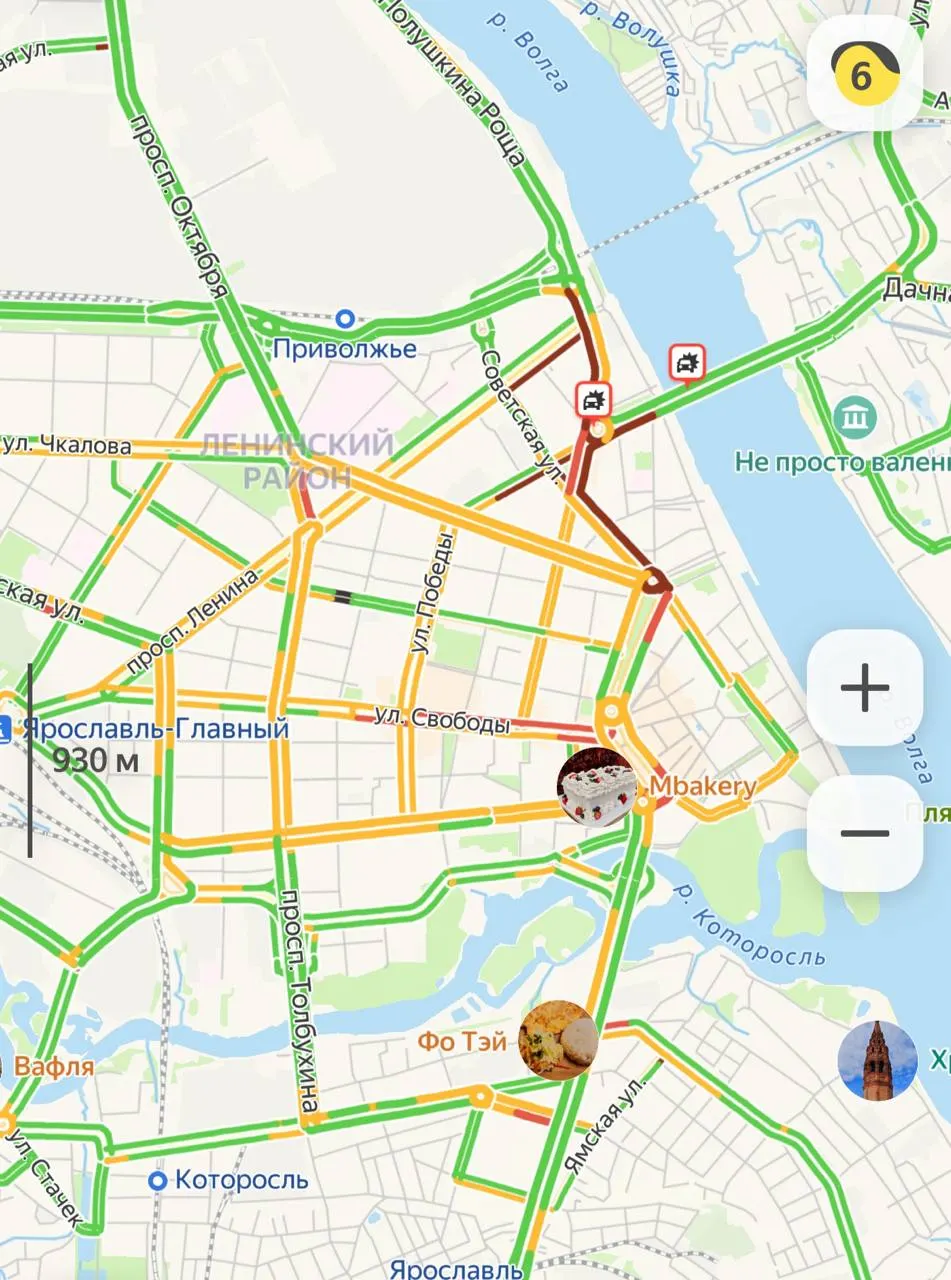951x1280 pixels.
Task: Open the church tower place marker
Action: (877, 1060)
